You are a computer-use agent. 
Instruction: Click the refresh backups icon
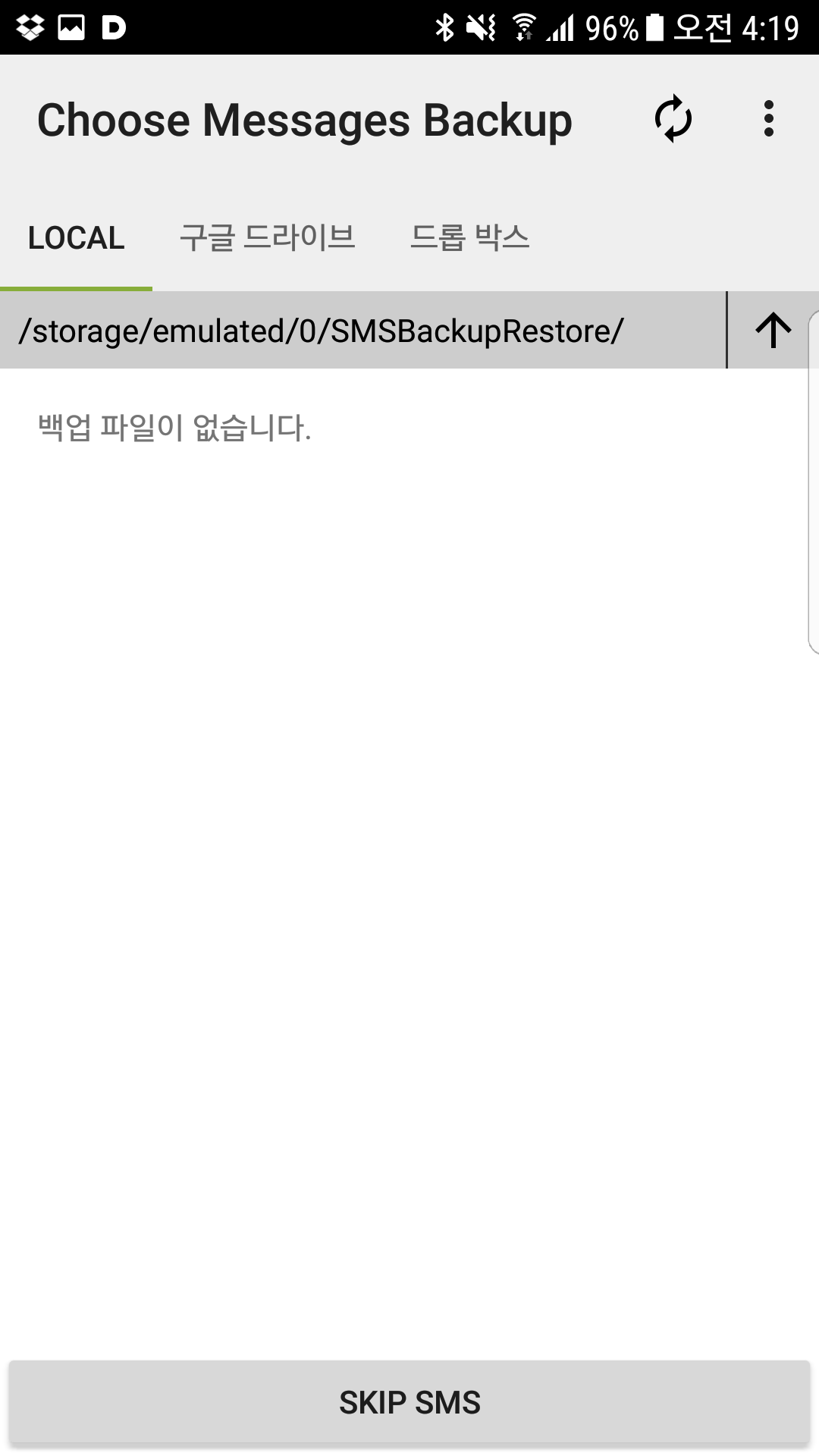coord(672,120)
